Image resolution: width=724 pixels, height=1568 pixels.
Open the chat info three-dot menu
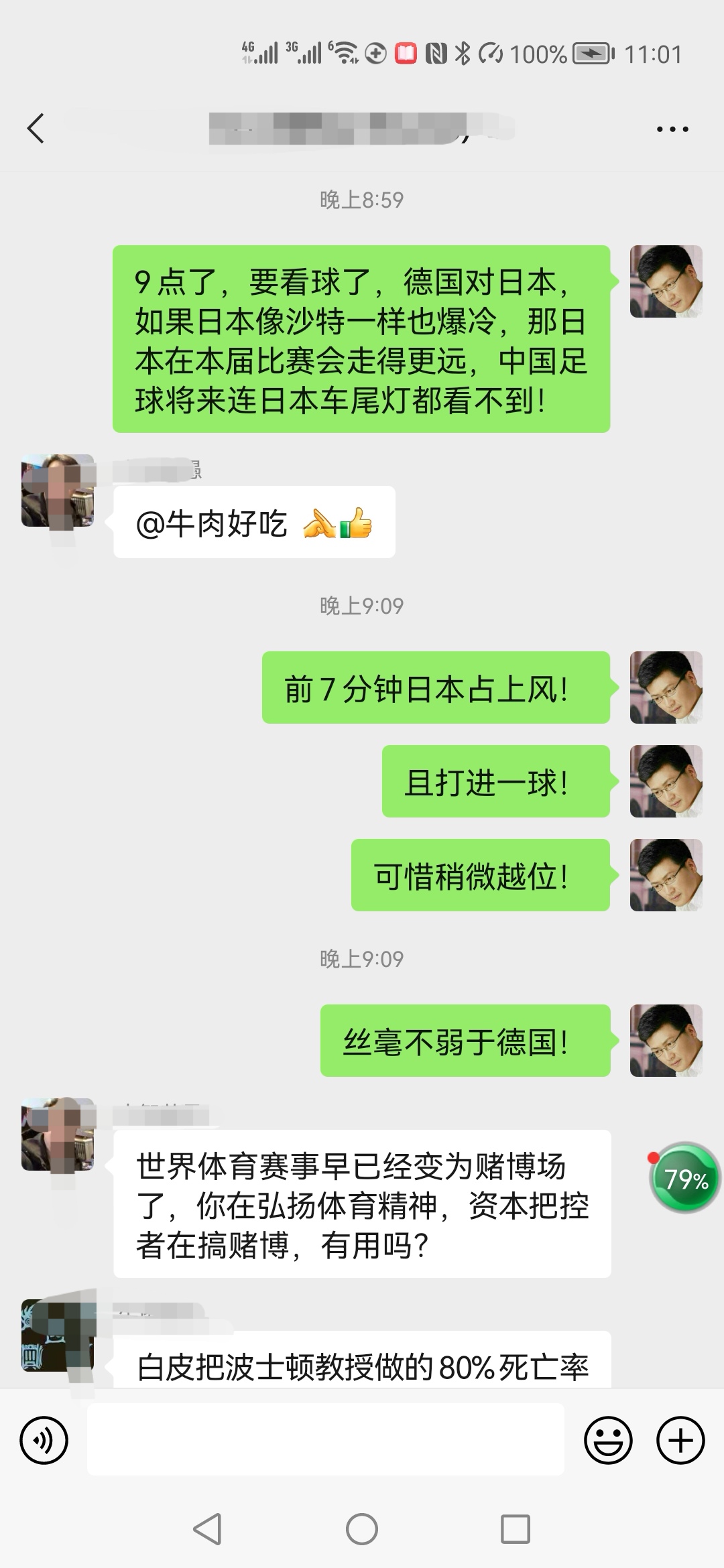tap(672, 129)
